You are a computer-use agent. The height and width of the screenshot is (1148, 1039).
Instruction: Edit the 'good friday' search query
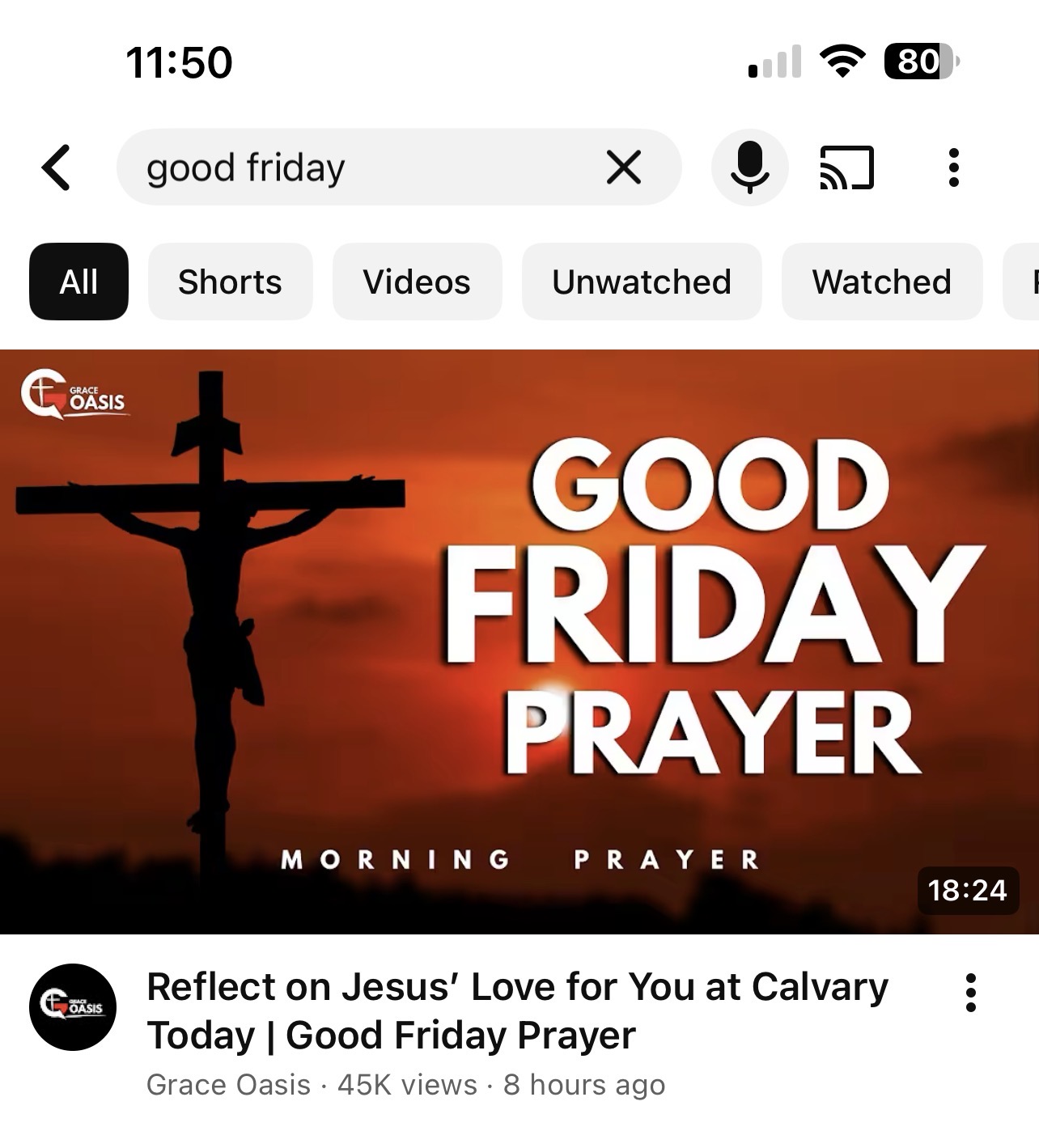click(x=324, y=167)
